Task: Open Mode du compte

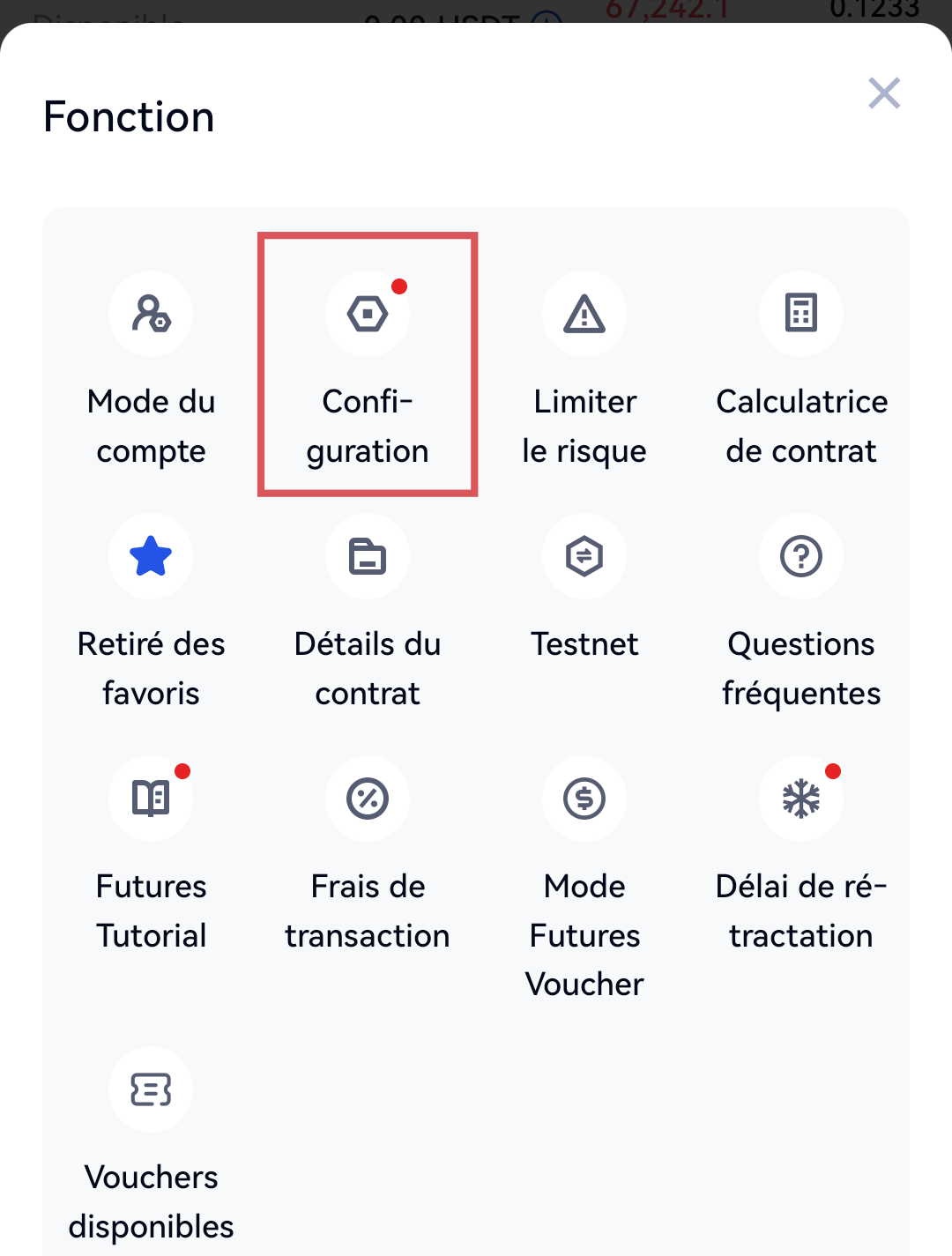Action: pyautogui.click(x=151, y=315)
